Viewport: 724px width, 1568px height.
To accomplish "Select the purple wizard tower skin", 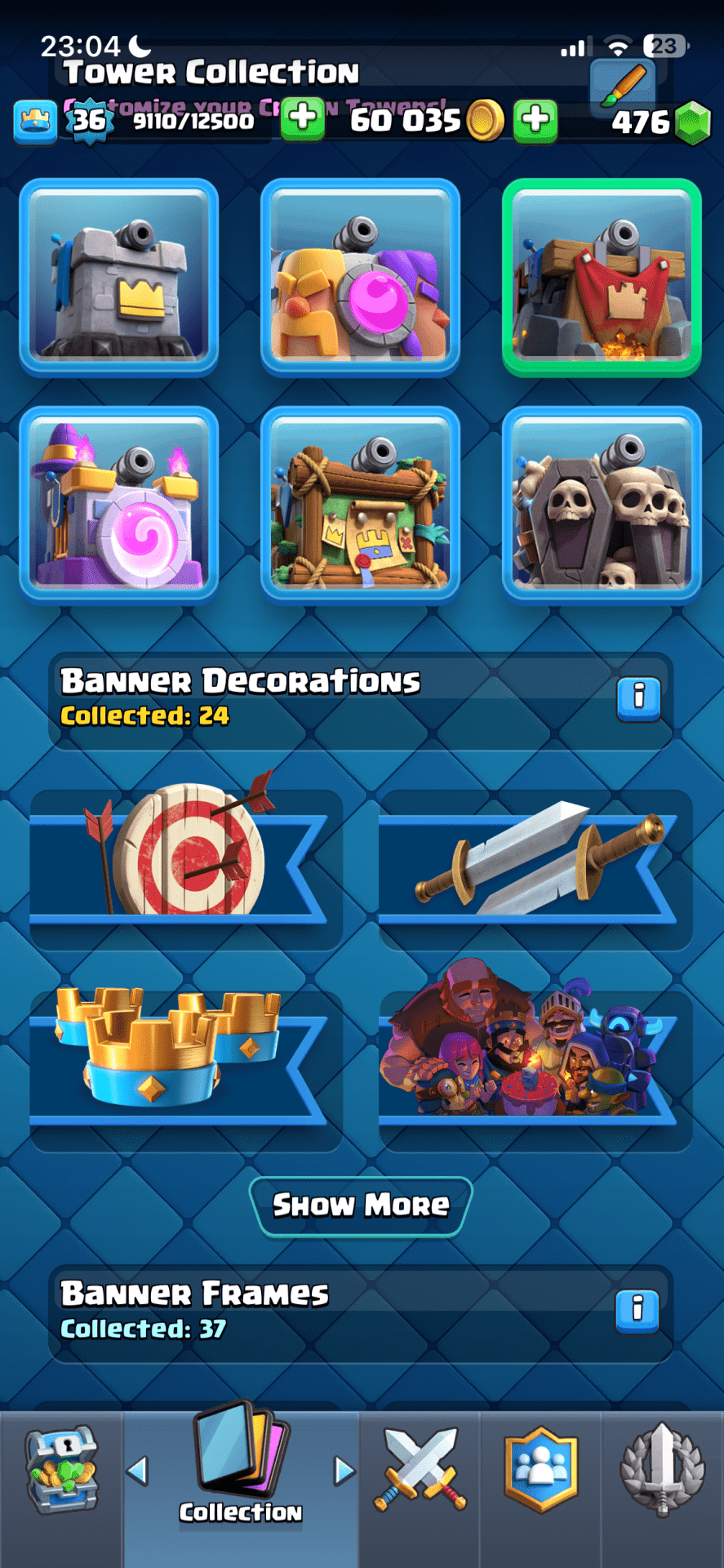I will click(119, 504).
